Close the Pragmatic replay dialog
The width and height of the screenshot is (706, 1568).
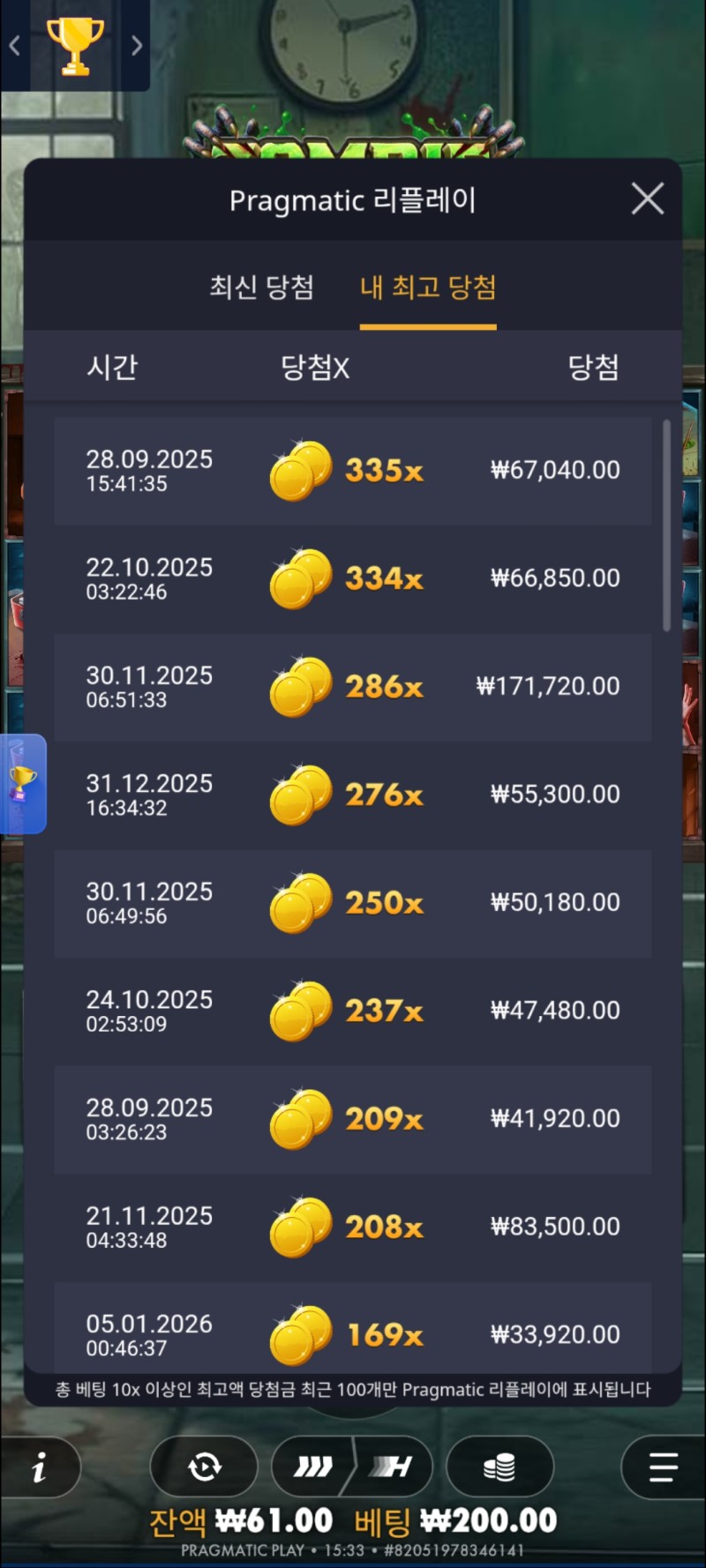tap(648, 199)
